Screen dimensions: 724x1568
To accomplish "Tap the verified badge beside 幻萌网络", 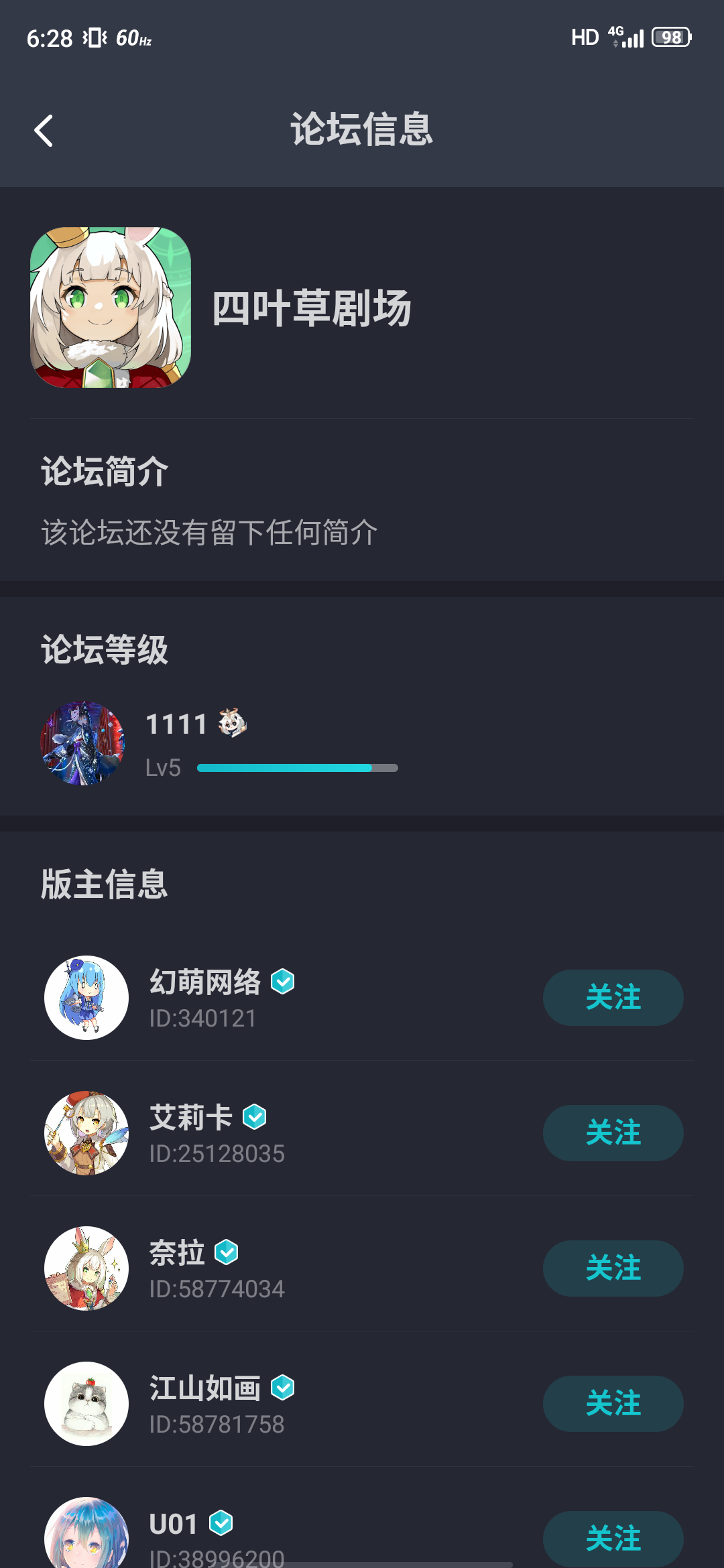I will click(282, 982).
